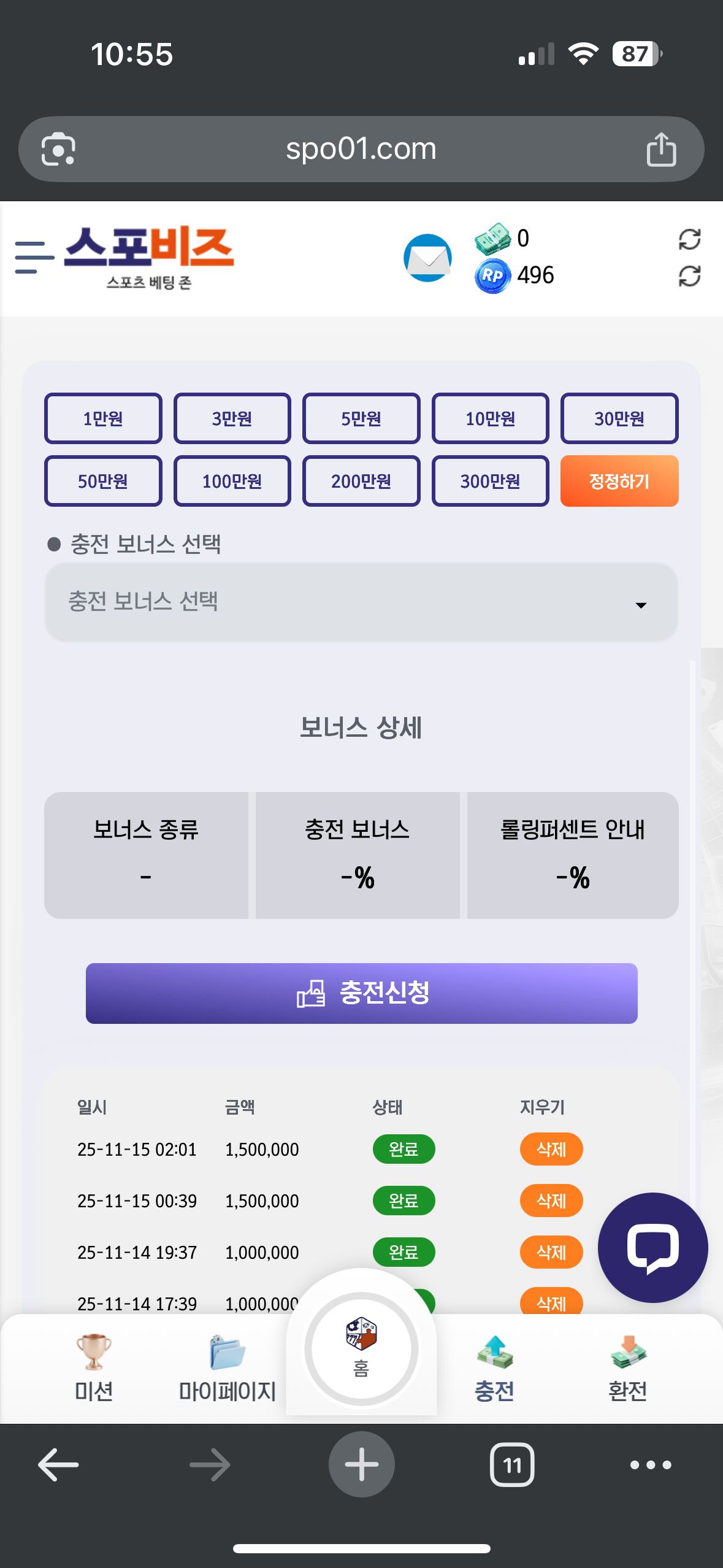Screen dimensions: 723x1568
Task: Delete the 25-11-15 02:01 record
Action: coord(551,1149)
